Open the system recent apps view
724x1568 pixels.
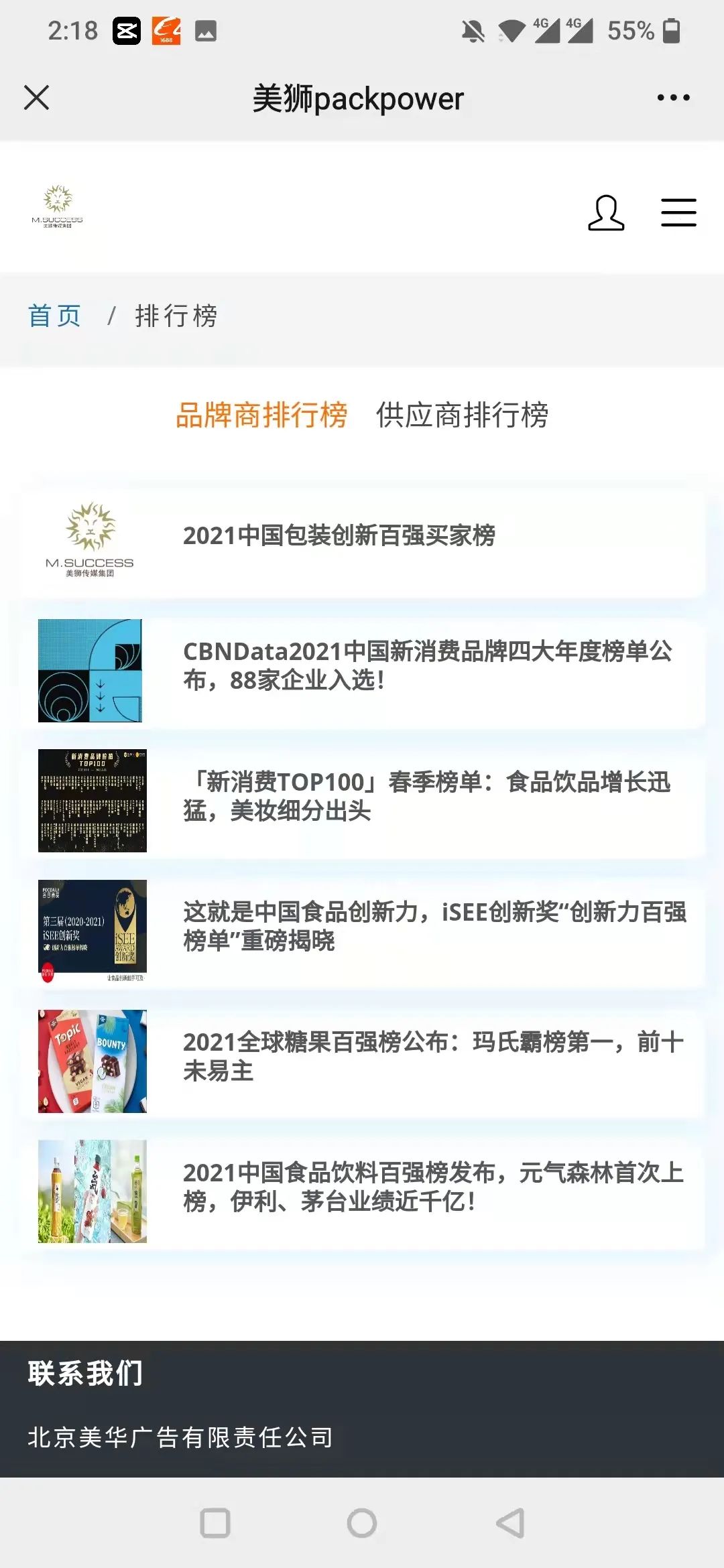click(x=215, y=1523)
